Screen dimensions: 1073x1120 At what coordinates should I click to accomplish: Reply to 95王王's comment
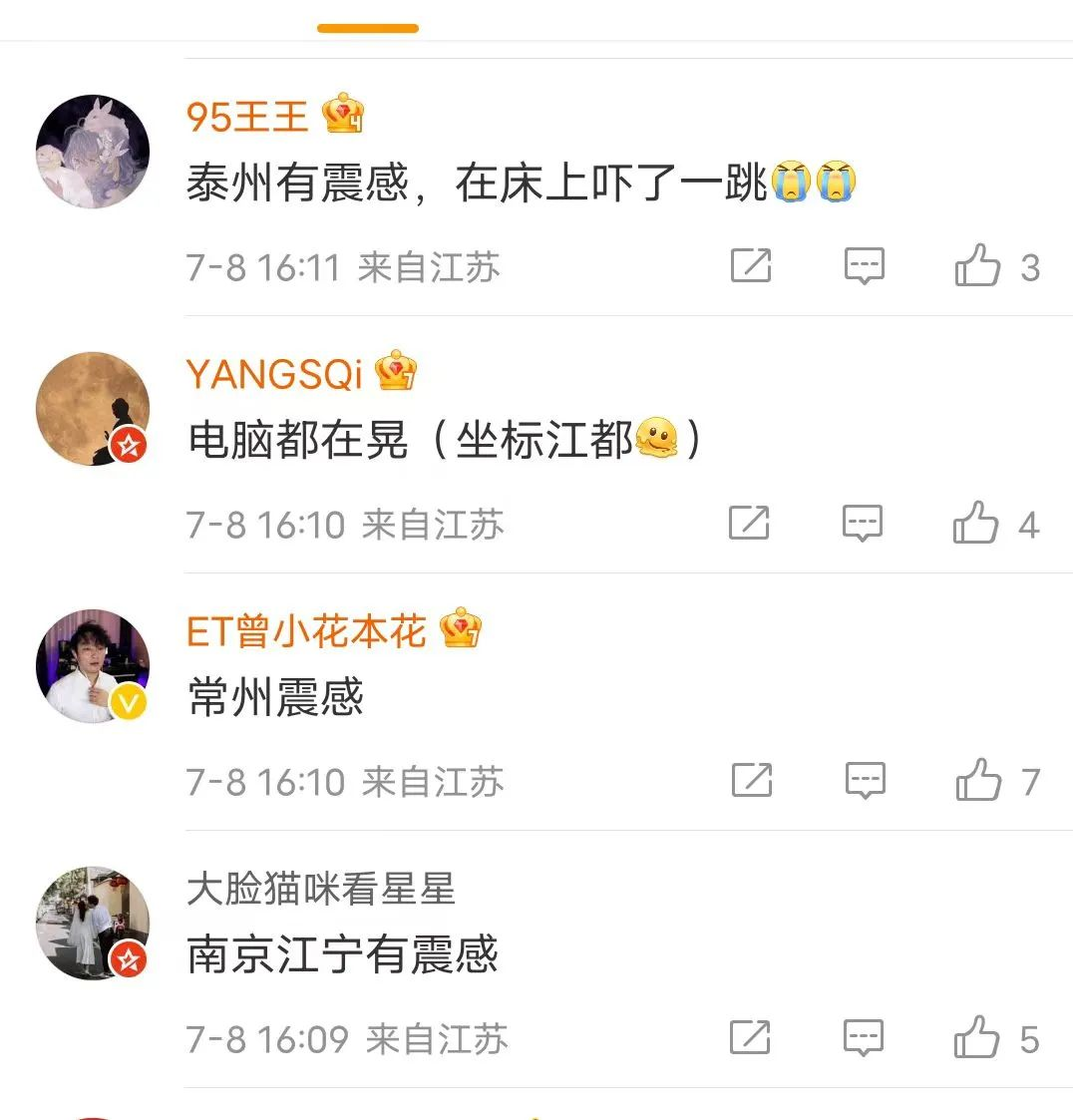[864, 266]
